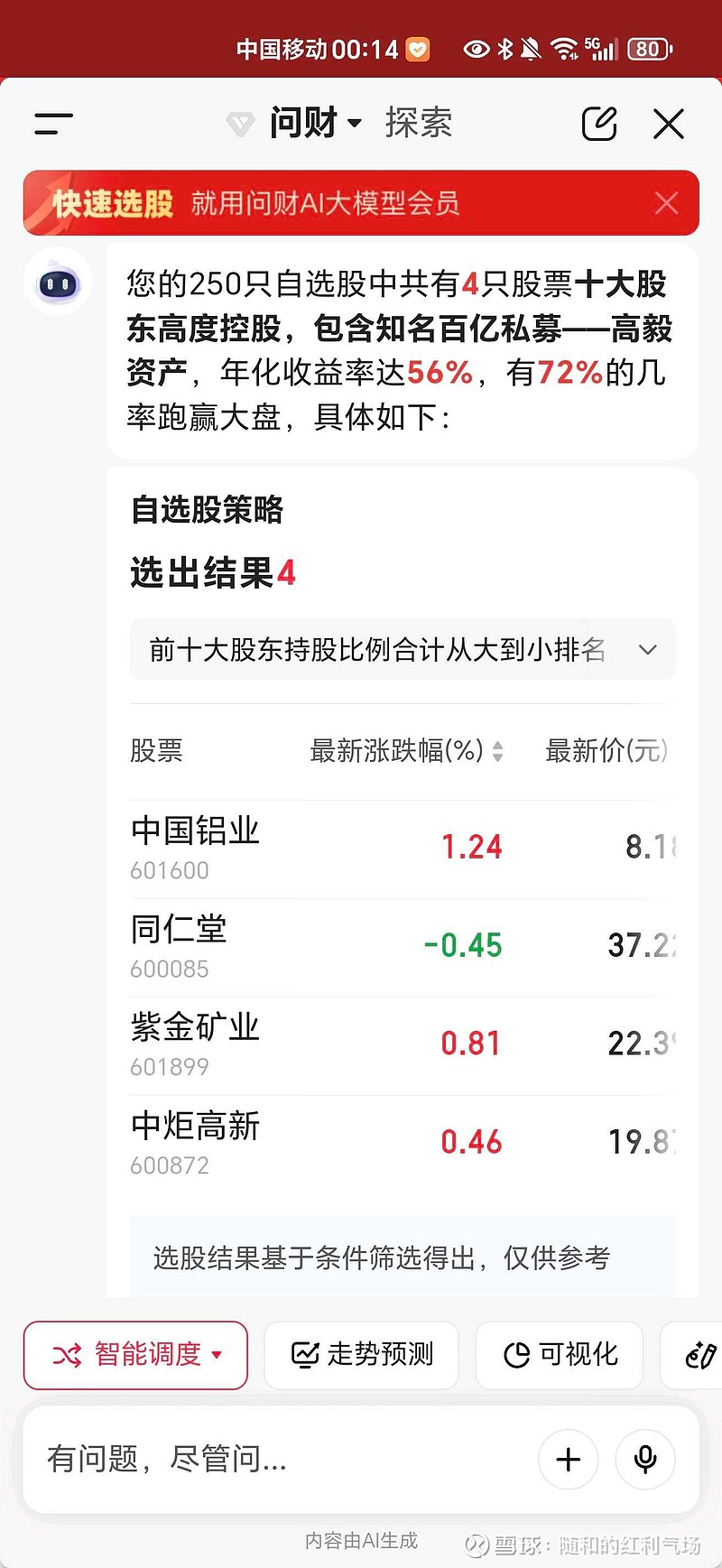The image size is (722, 1568).
Task: Open stock 同仁堂 600085
Action: point(403,947)
